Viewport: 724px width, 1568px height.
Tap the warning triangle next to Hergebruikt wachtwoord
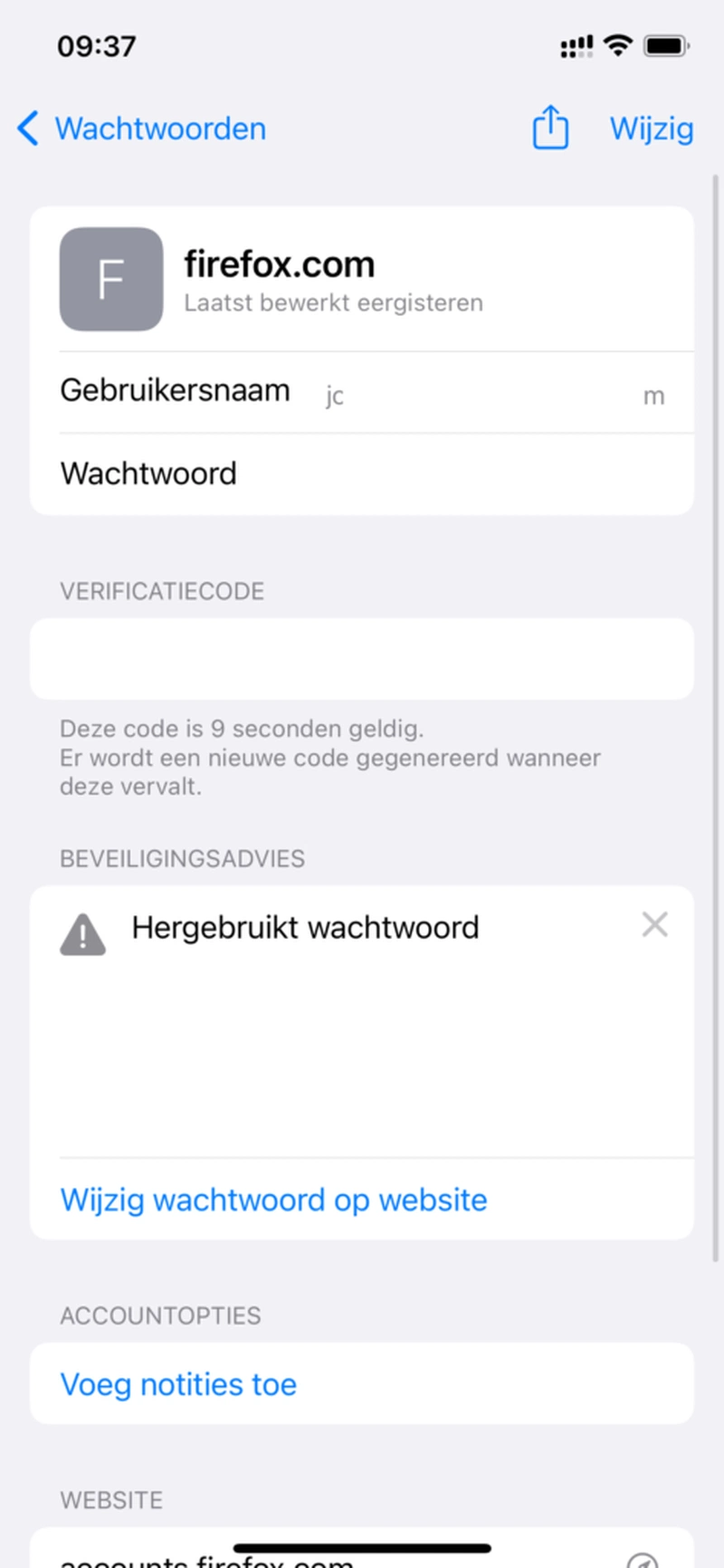coord(82,934)
